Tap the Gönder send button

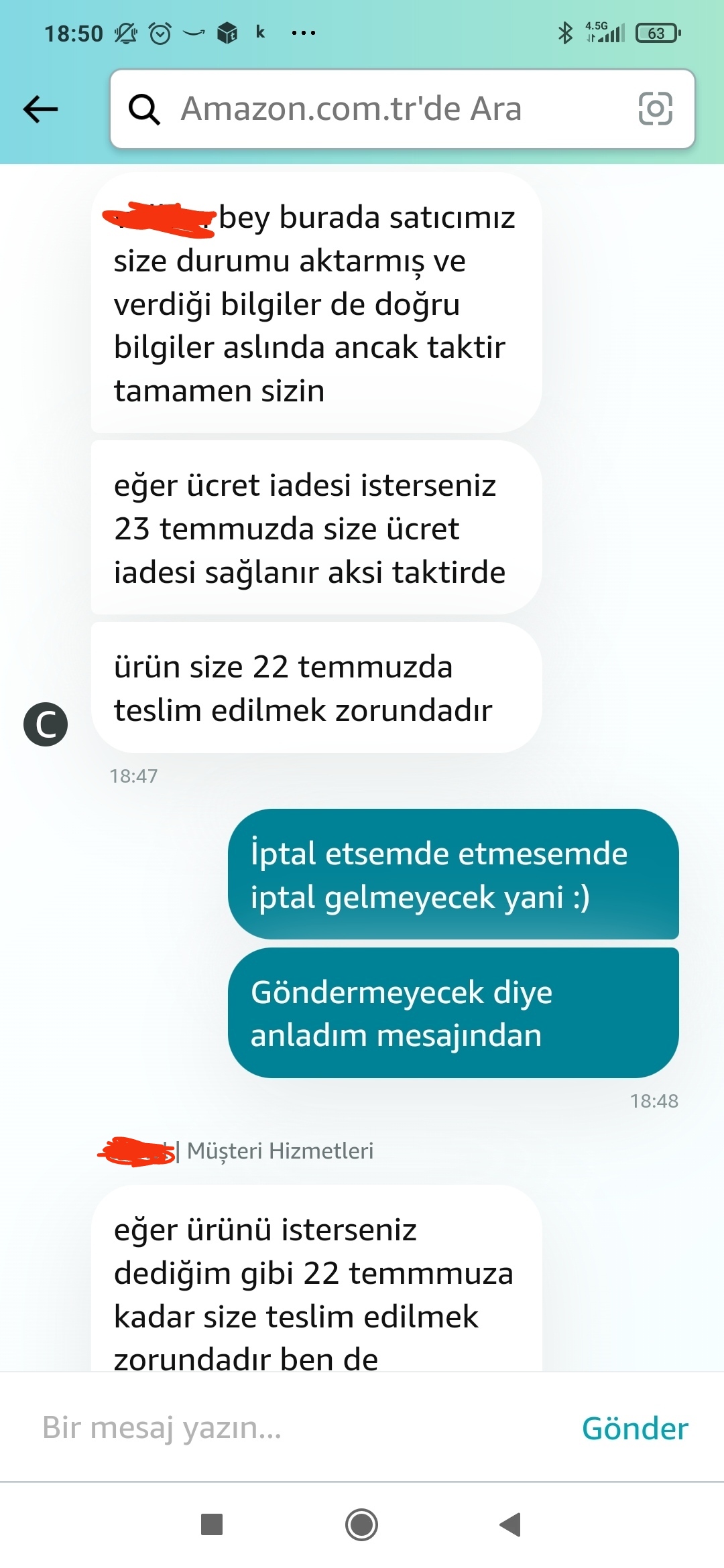point(635,1428)
